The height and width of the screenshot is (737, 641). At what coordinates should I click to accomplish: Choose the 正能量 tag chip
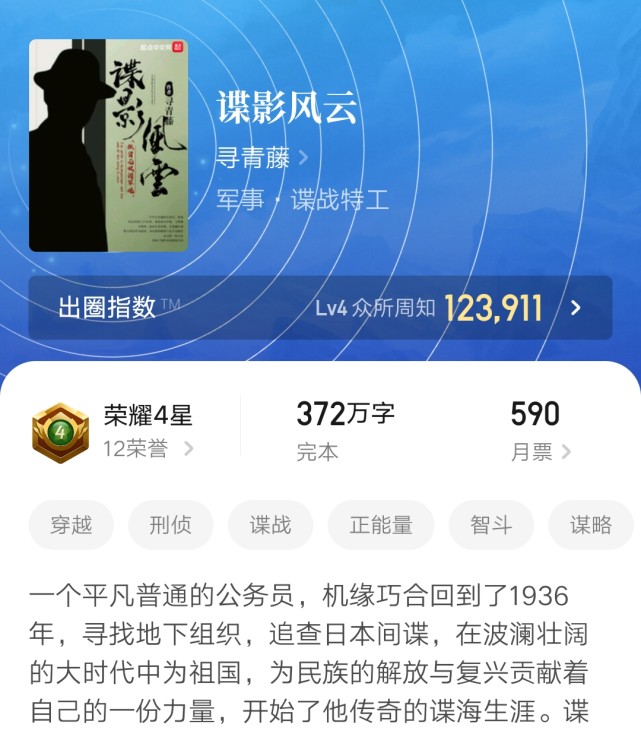coord(381,526)
